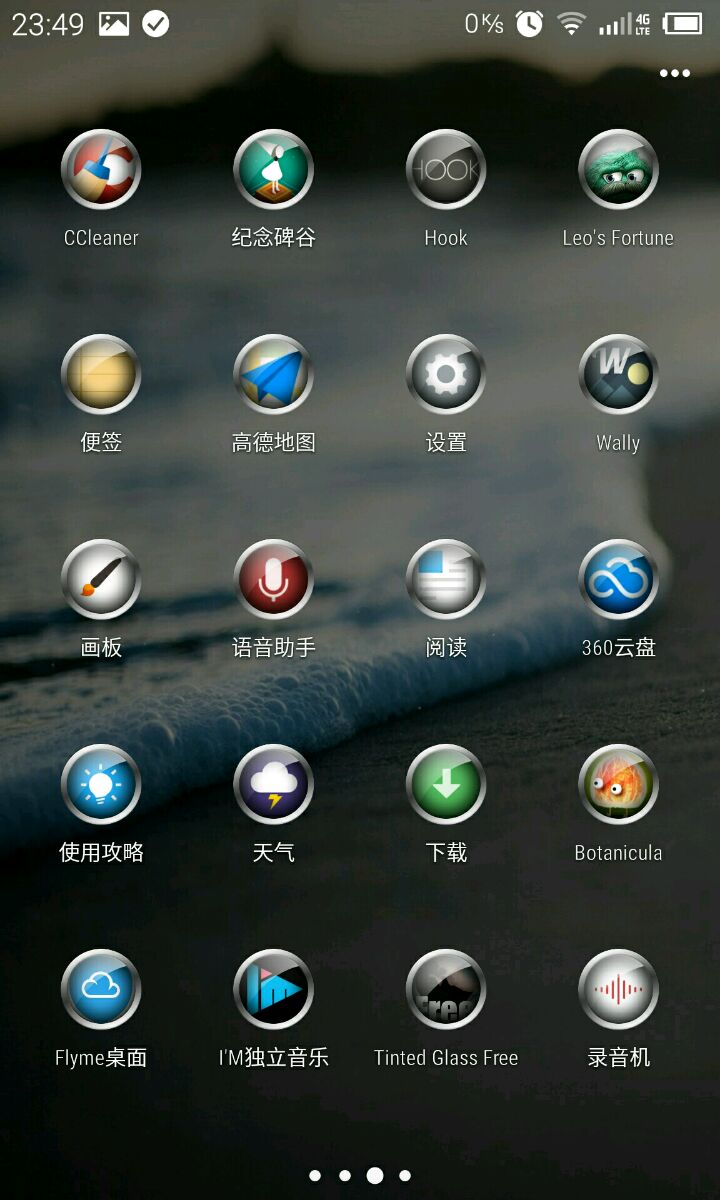
Task: Open the 录音机 recorder
Action: (x=618, y=990)
